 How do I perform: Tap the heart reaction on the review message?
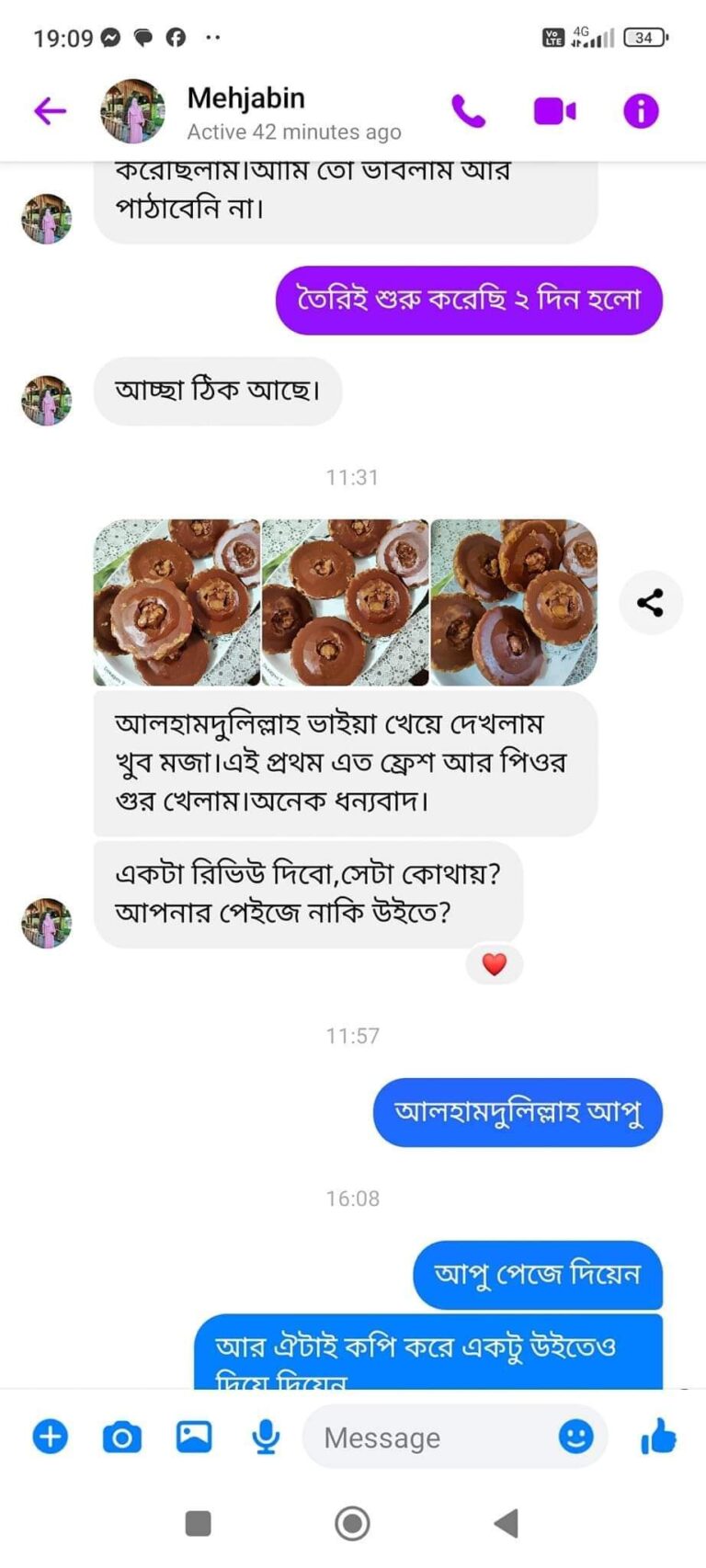pyautogui.click(x=495, y=964)
